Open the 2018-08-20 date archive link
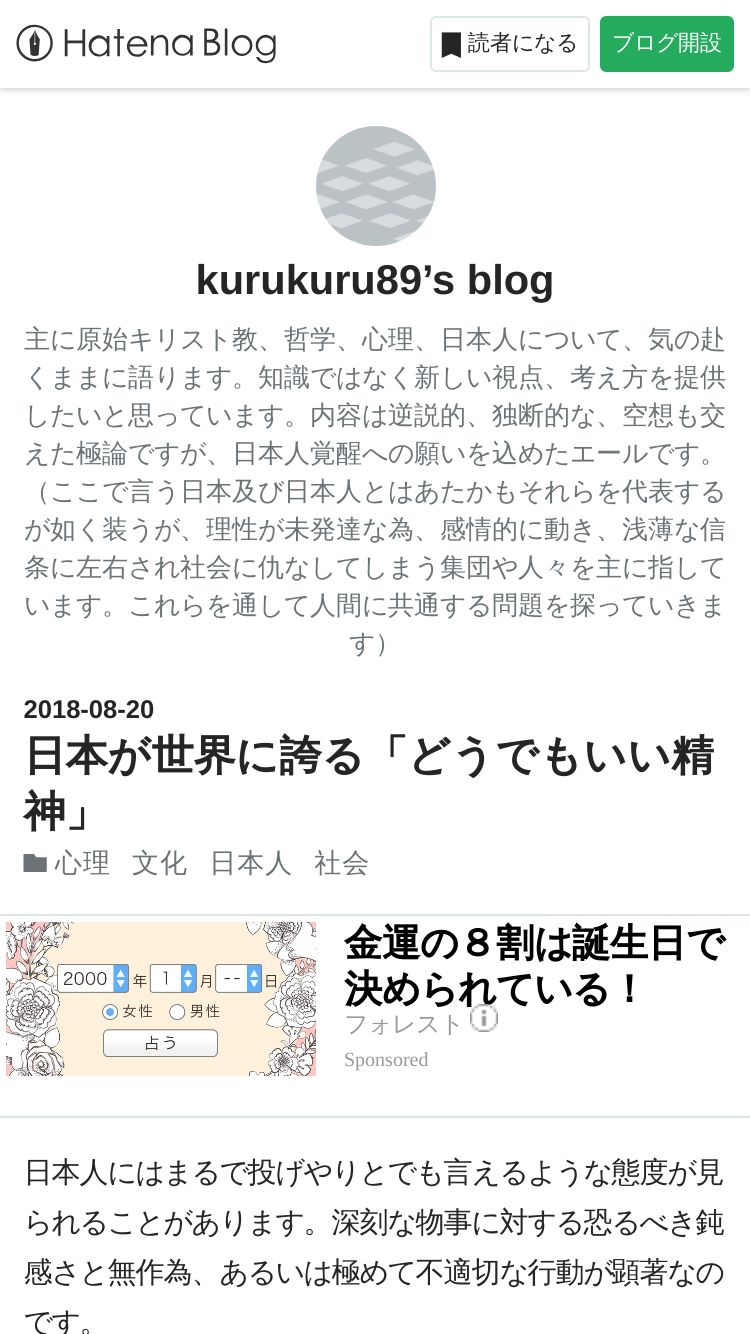Screen dimensions: 750x1334 pyautogui.click(x=89, y=709)
